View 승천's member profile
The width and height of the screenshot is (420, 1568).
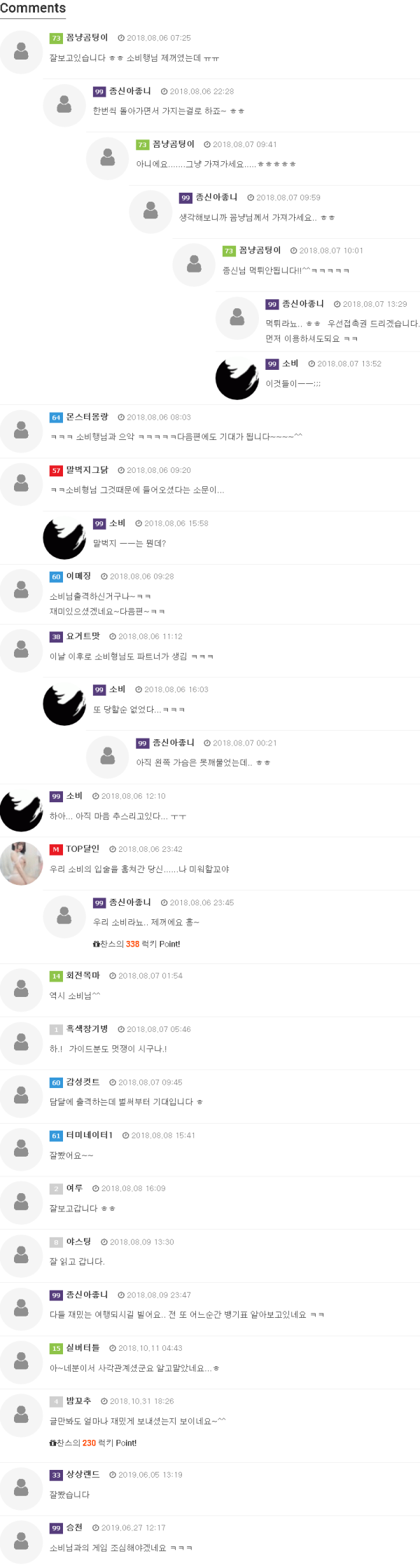74,1527
